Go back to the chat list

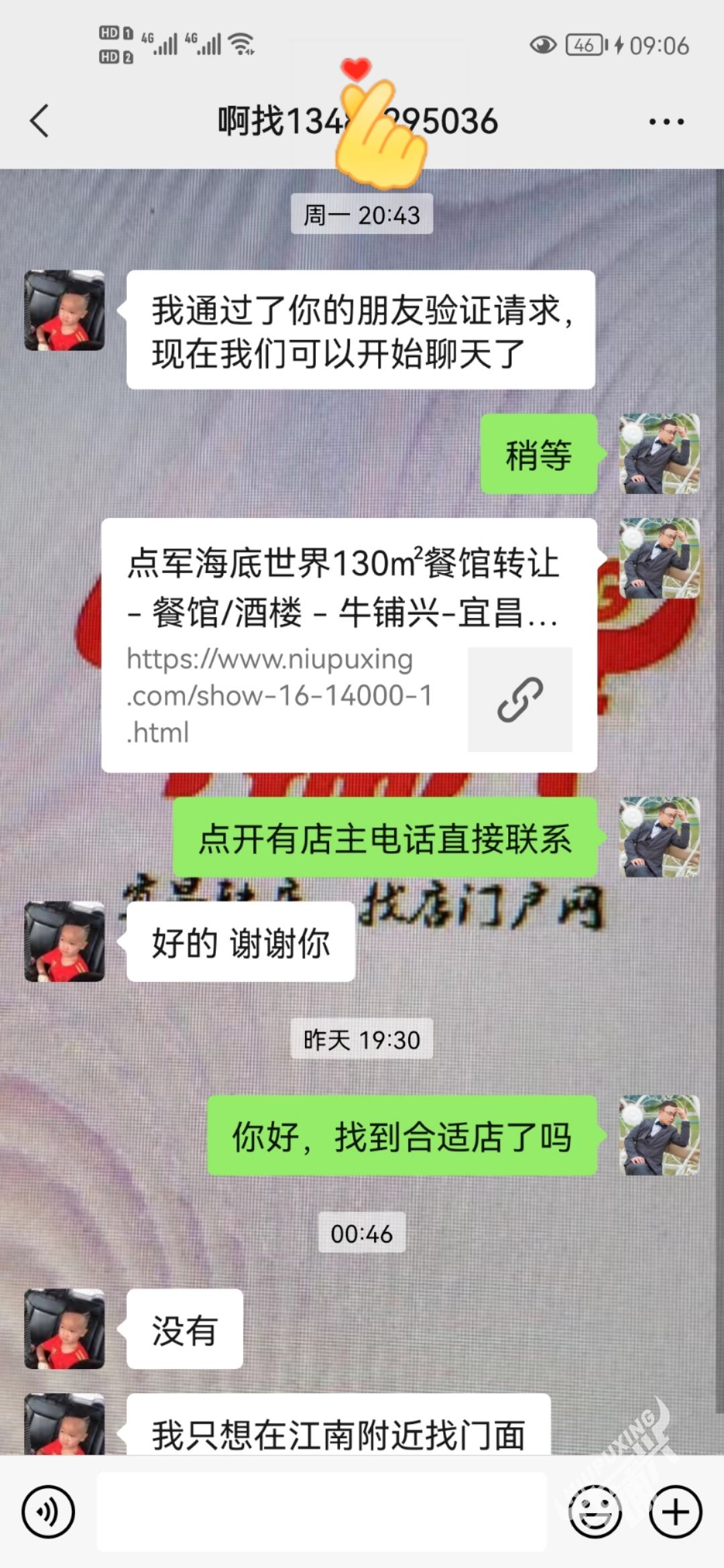tap(40, 121)
